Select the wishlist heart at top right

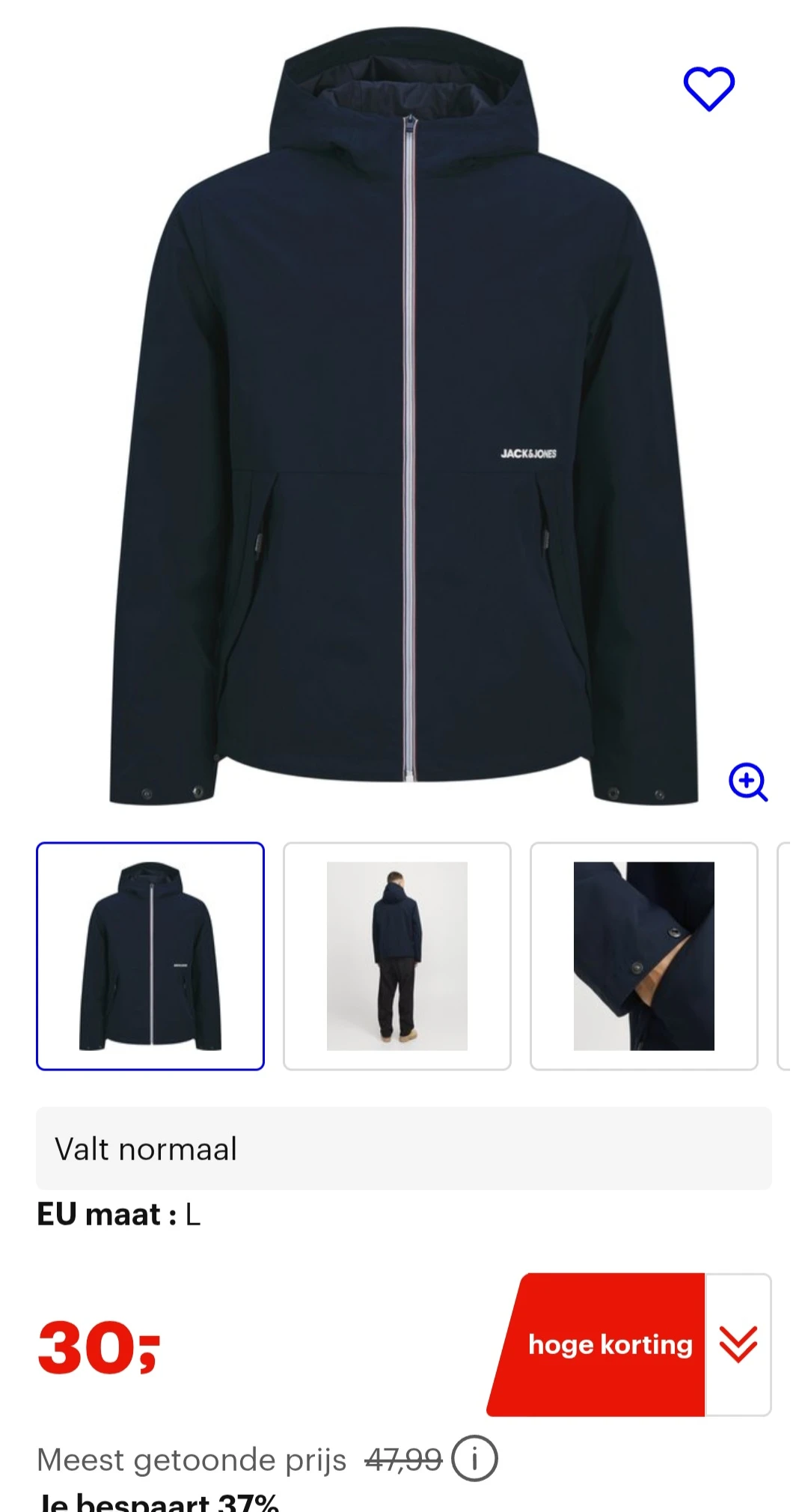(x=710, y=89)
